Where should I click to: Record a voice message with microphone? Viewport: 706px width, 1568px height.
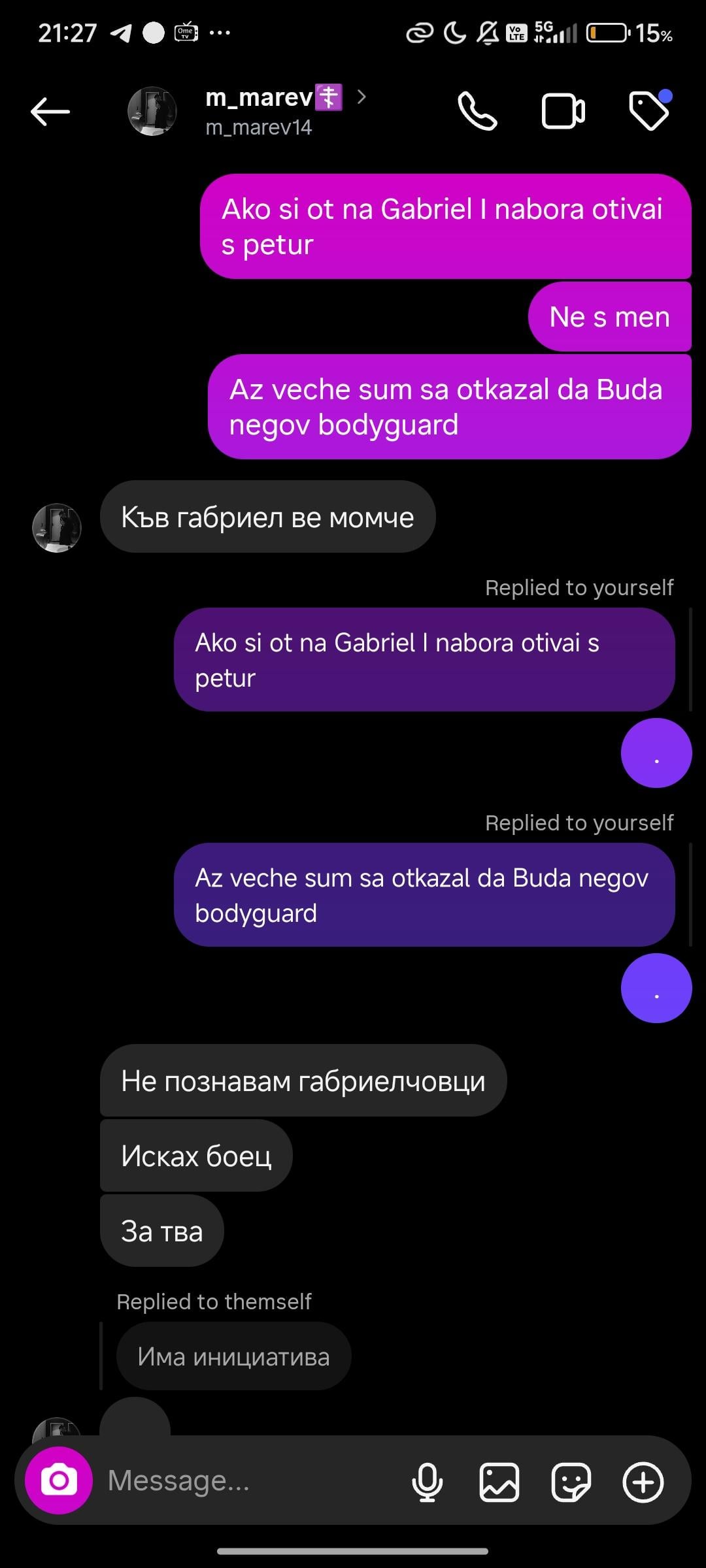pyautogui.click(x=428, y=1482)
